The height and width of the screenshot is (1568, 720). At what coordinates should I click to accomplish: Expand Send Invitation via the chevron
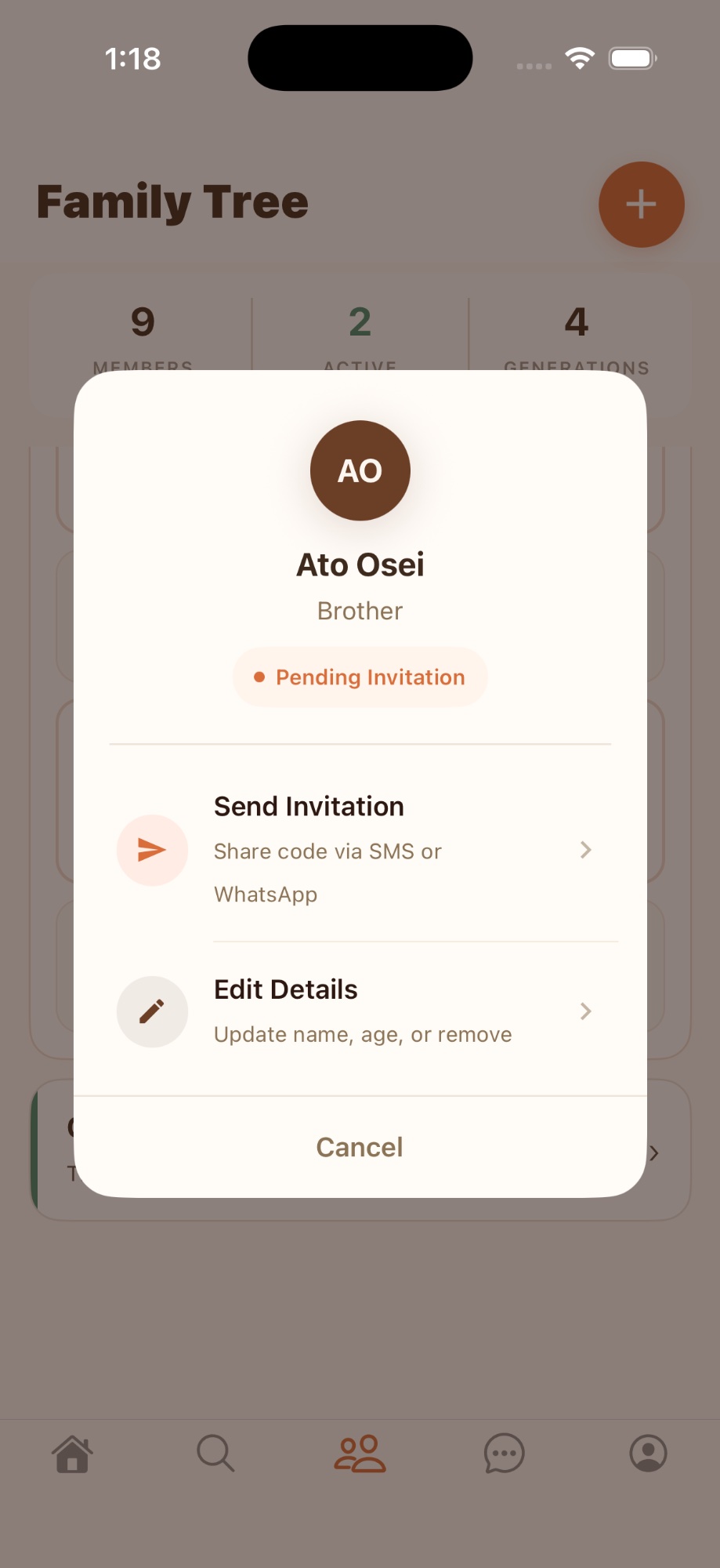pos(586,849)
